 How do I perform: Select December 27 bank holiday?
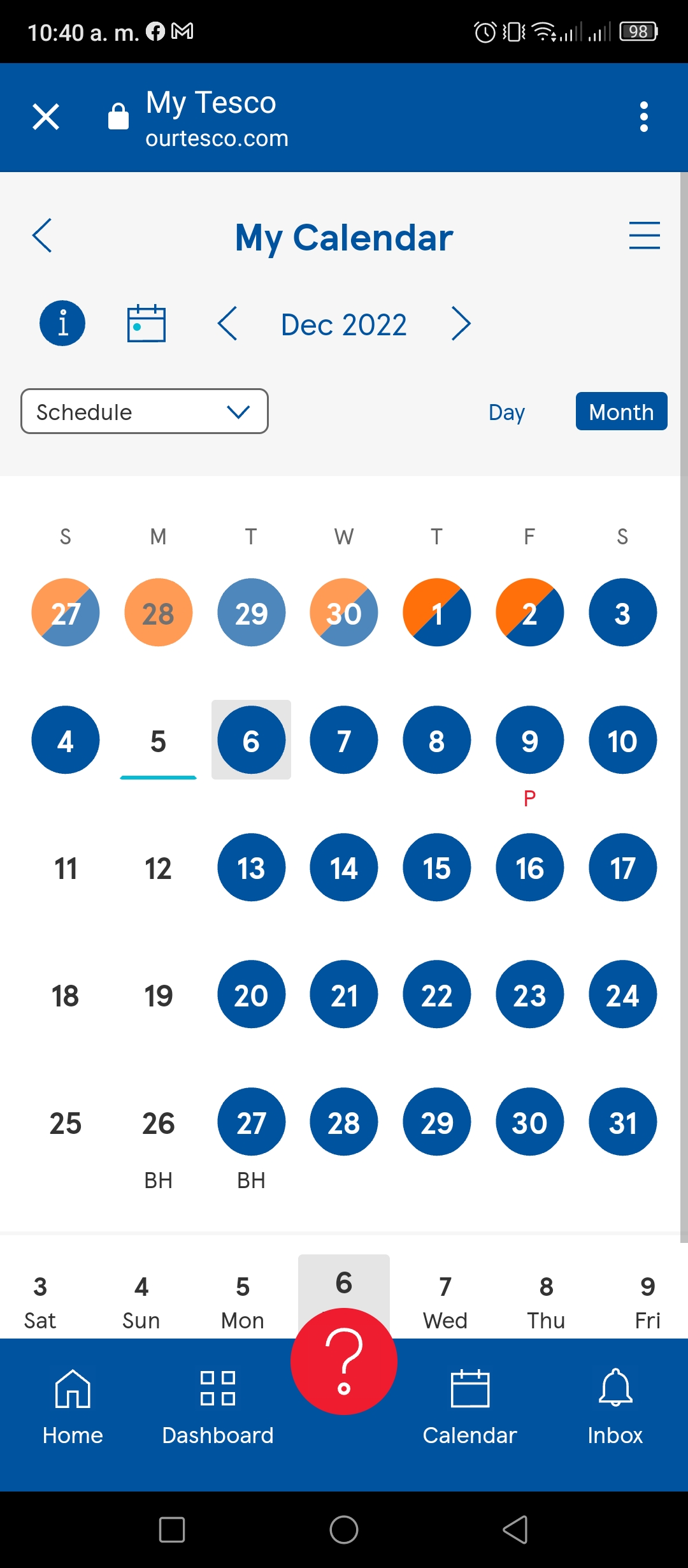251,1122
